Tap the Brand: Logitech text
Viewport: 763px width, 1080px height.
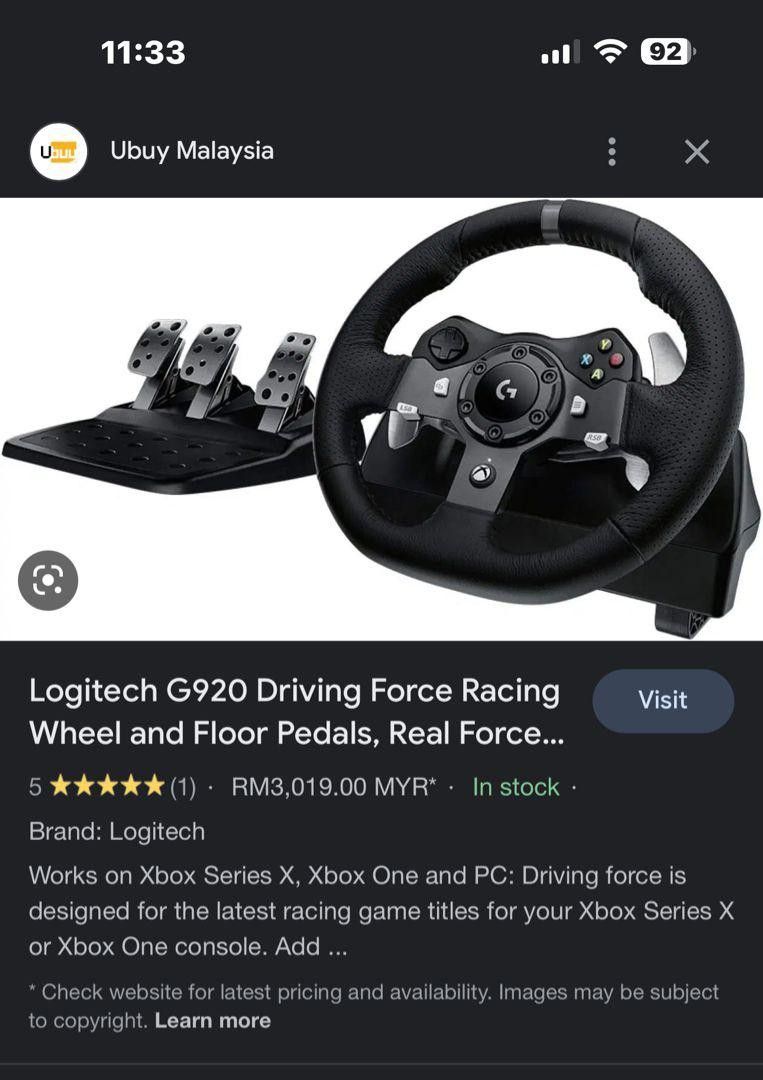(x=117, y=831)
